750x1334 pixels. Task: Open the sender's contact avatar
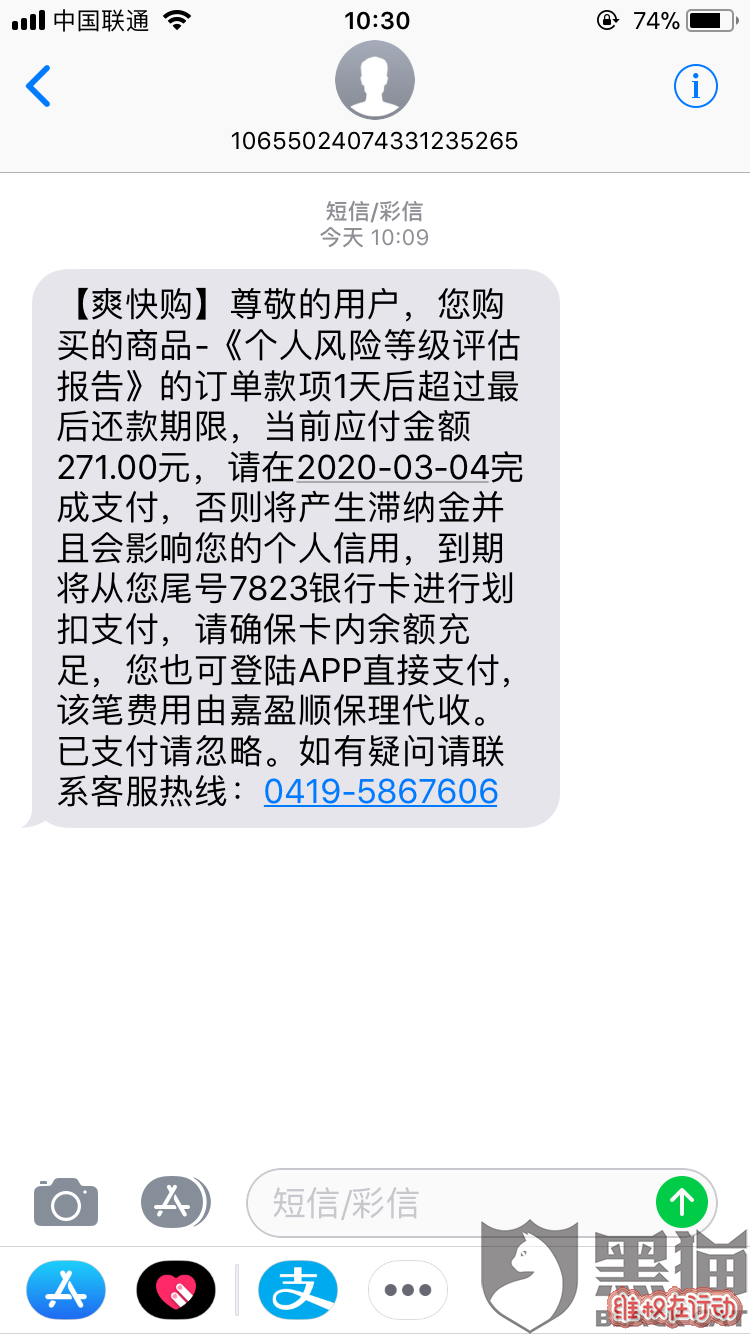pyautogui.click(x=375, y=81)
